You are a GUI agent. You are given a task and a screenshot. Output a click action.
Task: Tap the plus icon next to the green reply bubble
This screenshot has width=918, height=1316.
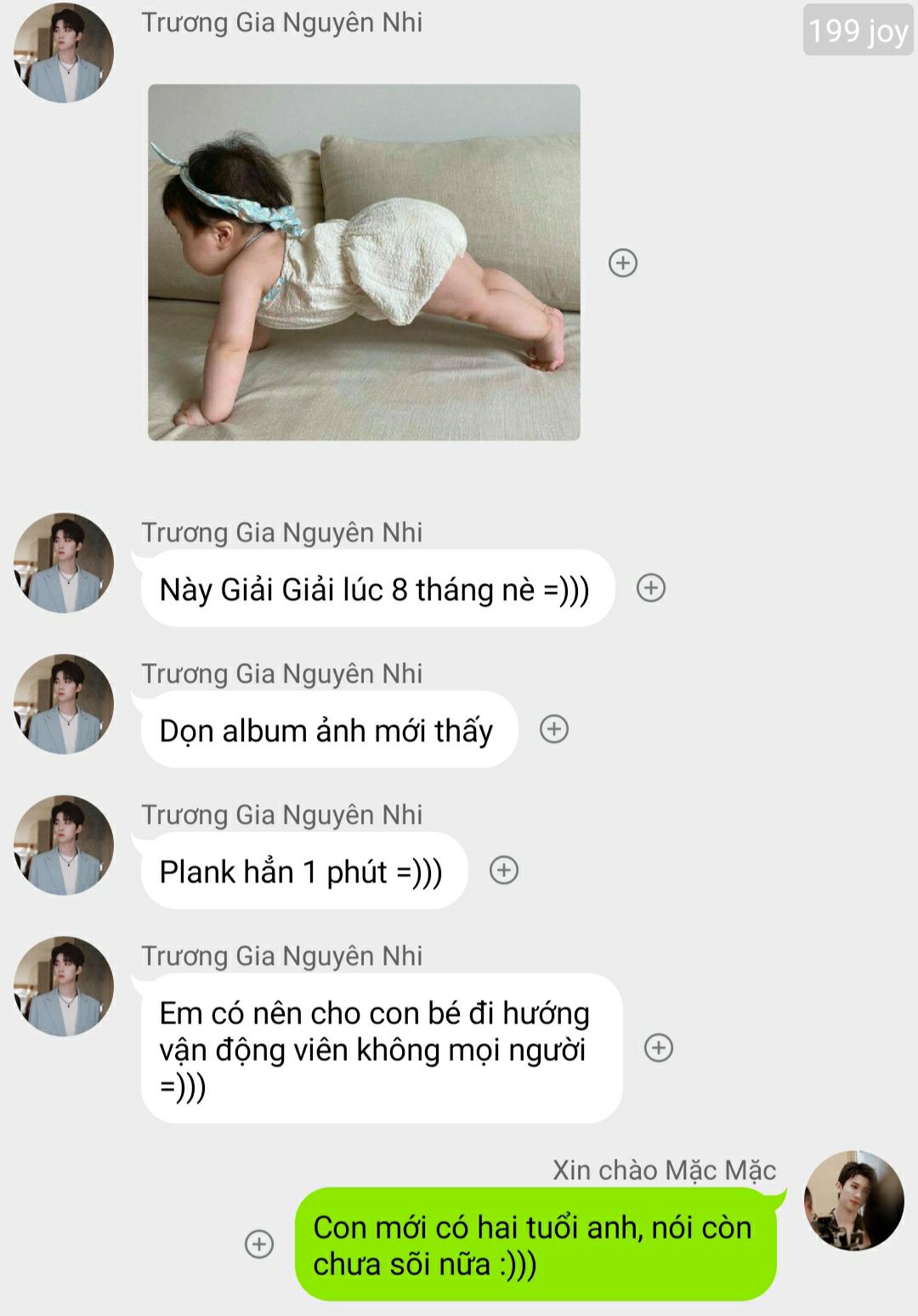[259, 1244]
